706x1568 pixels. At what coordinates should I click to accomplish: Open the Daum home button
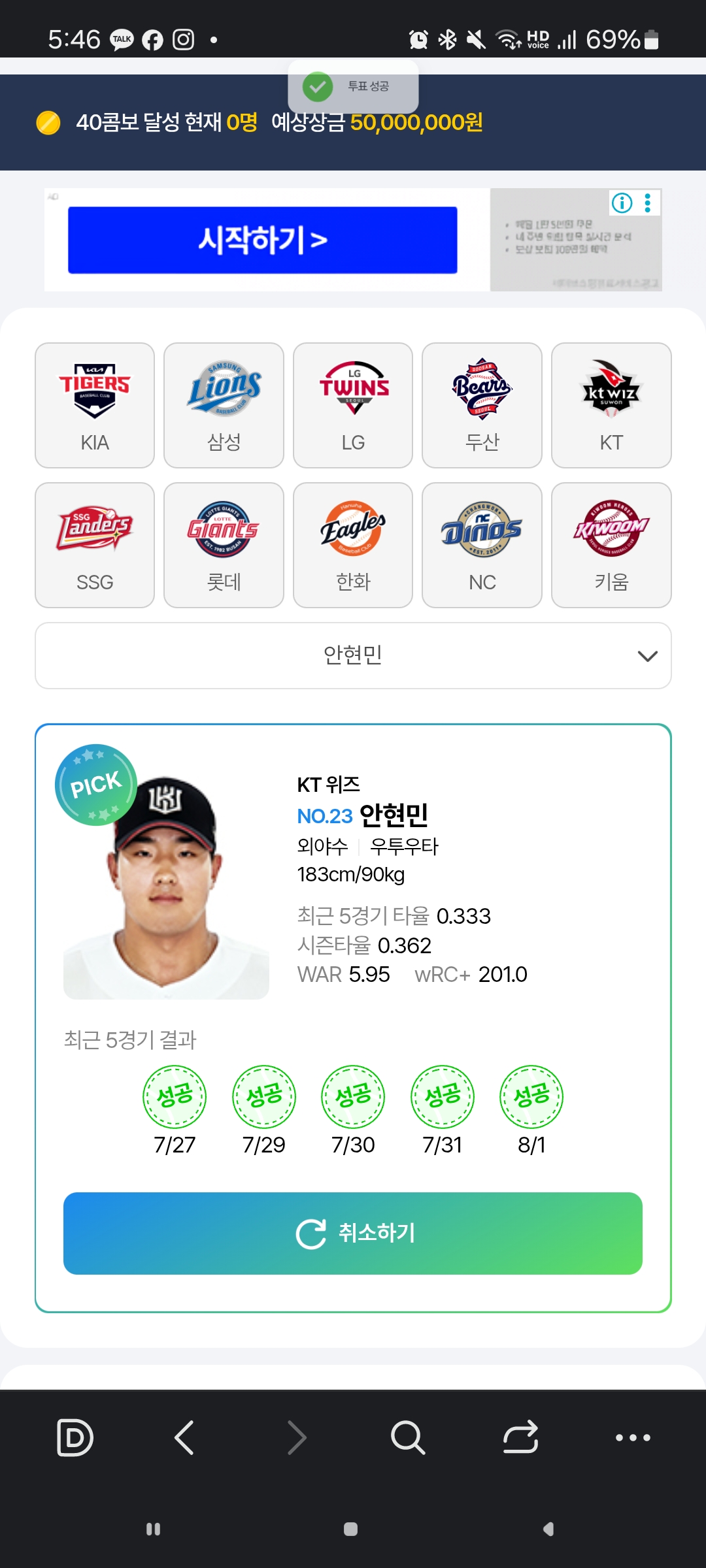coord(75,1437)
